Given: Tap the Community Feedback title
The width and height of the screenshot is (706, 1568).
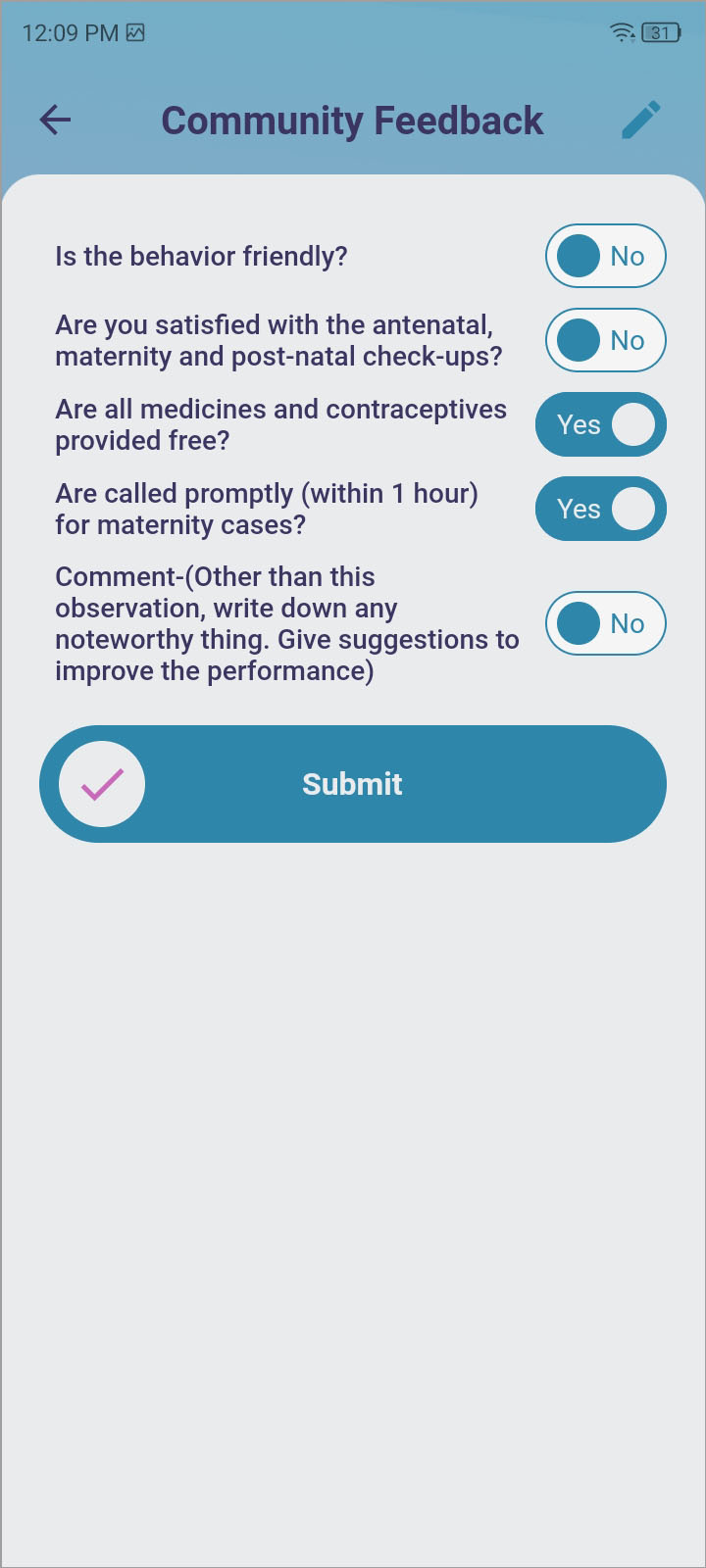Looking at the screenshot, I should point(352,120).
